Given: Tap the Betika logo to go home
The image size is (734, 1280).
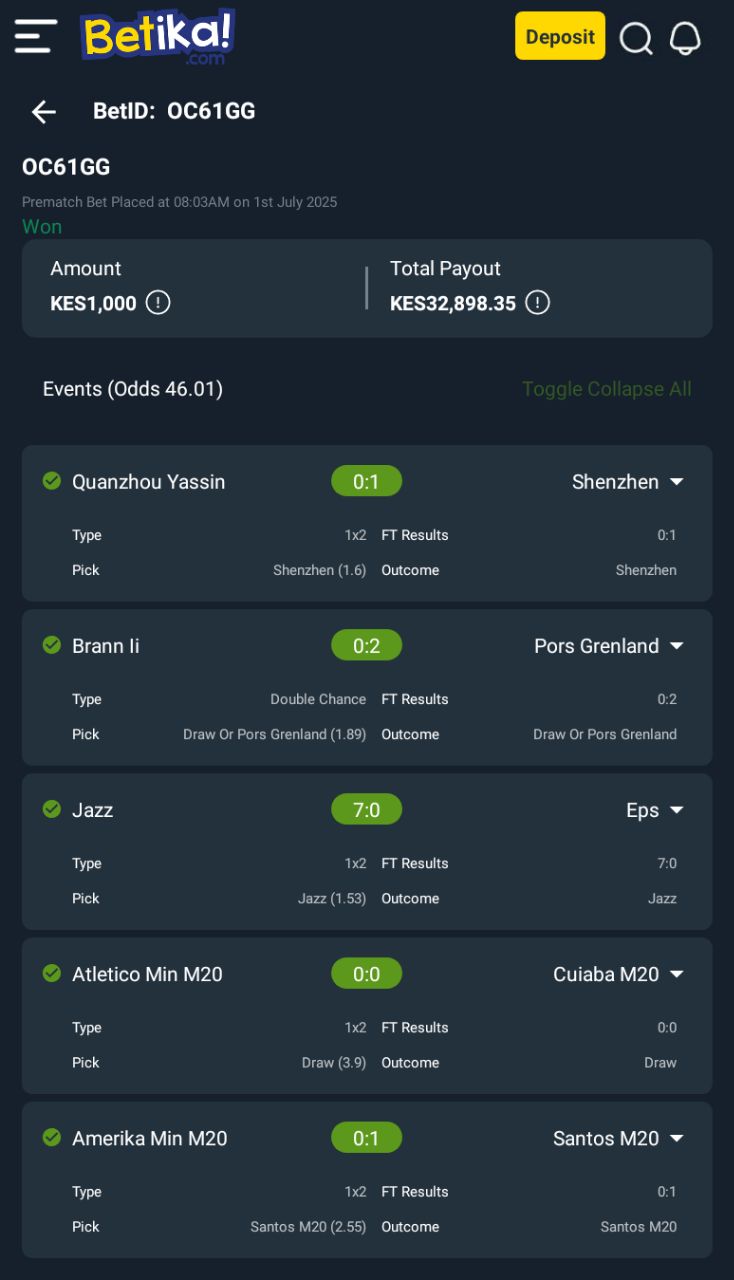Looking at the screenshot, I should coord(158,37).
